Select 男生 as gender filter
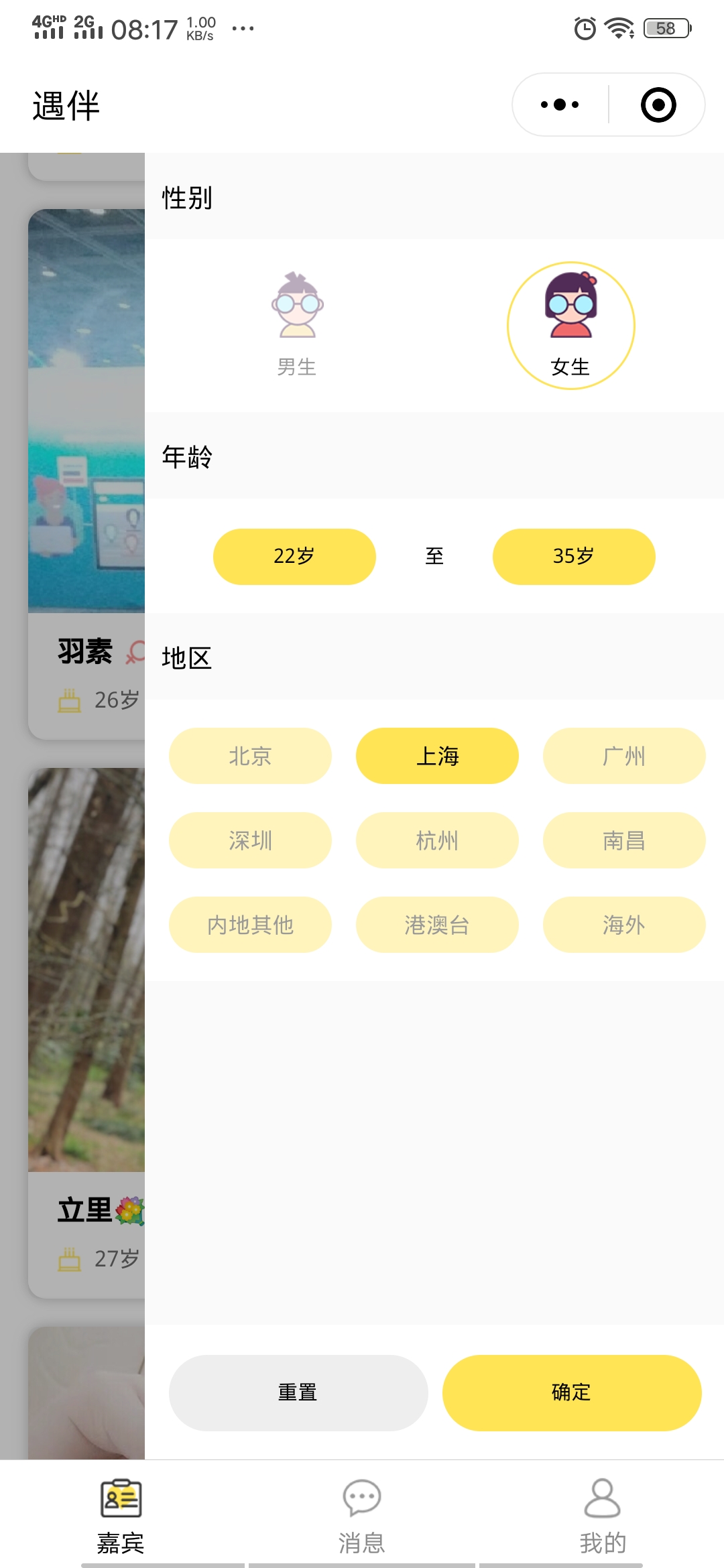 pyautogui.click(x=297, y=325)
